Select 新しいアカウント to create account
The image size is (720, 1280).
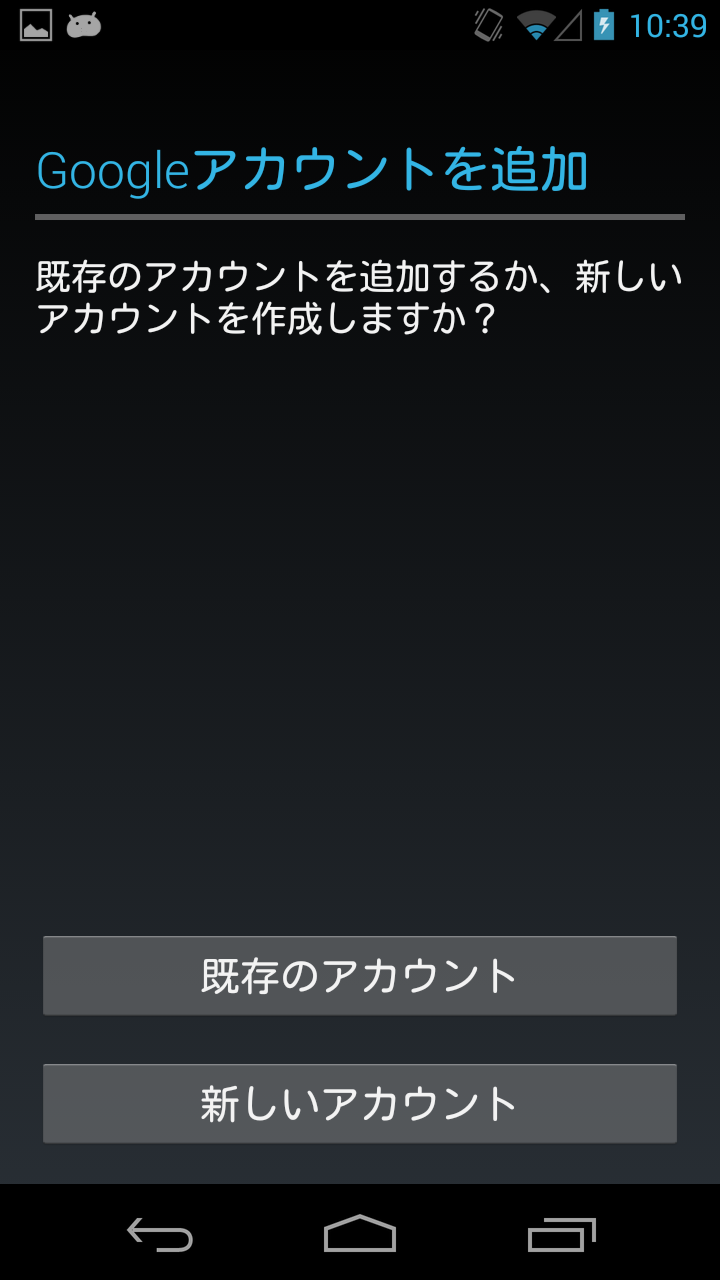(360, 1104)
